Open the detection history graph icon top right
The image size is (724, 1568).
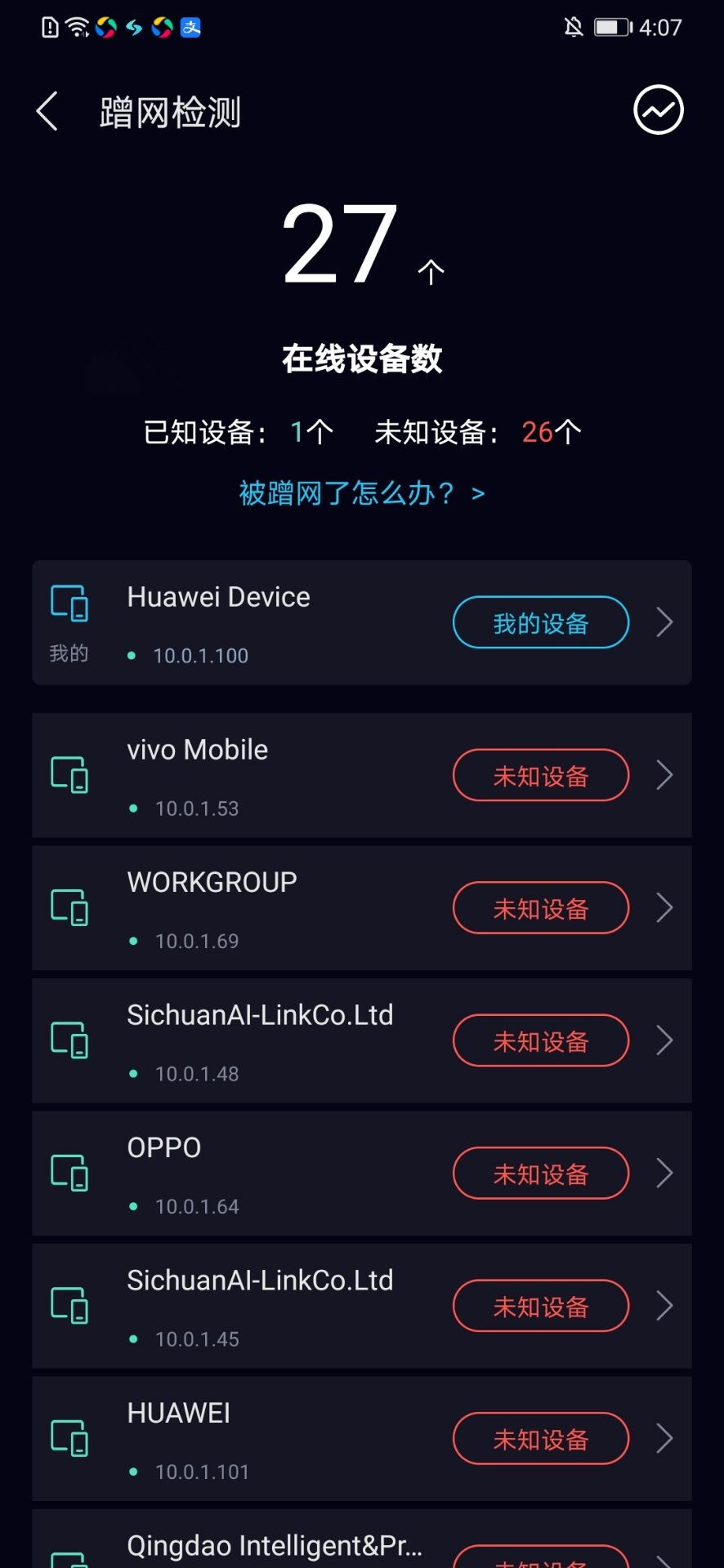click(659, 109)
